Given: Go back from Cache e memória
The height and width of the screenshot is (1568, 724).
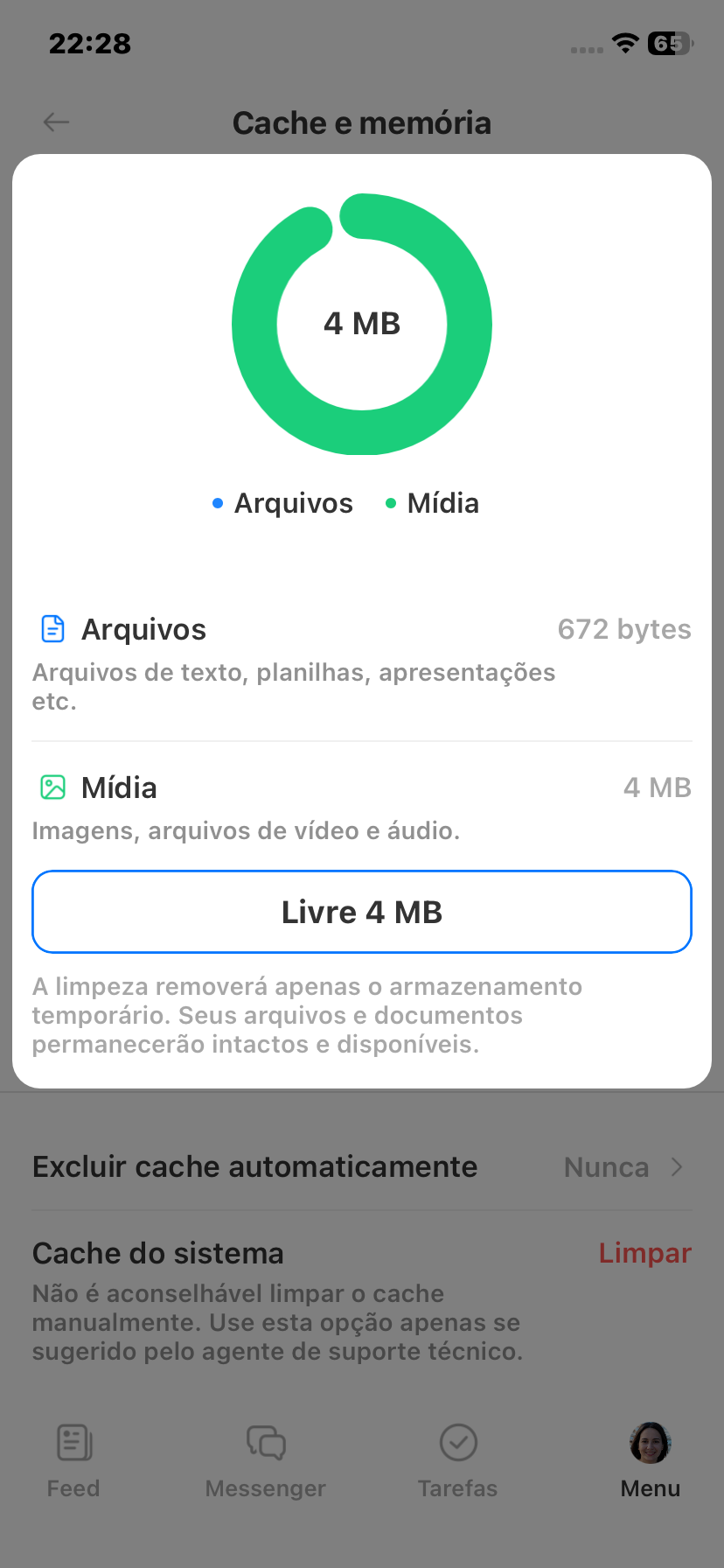Looking at the screenshot, I should pos(57,122).
